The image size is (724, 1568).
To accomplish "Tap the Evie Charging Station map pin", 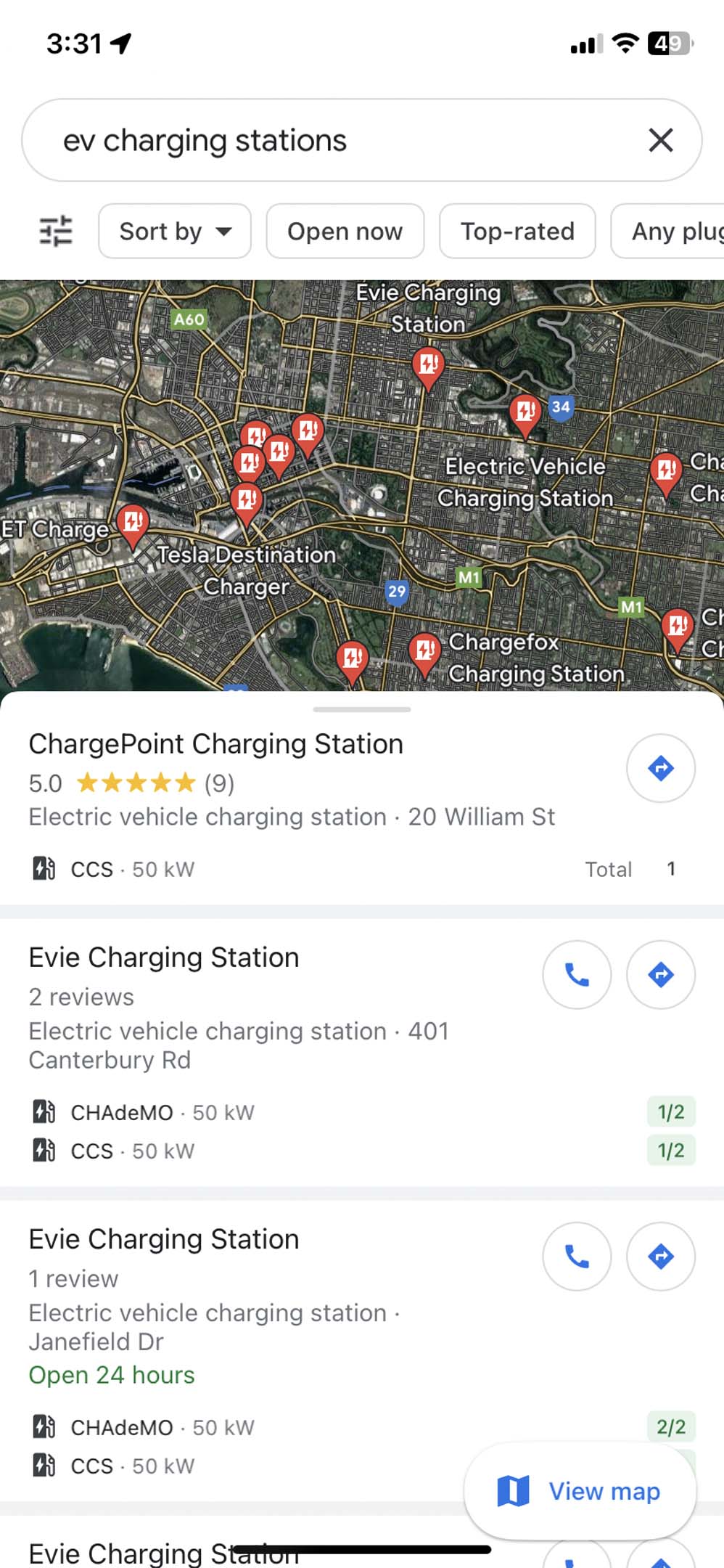I will pyautogui.click(x=428, y=365).
